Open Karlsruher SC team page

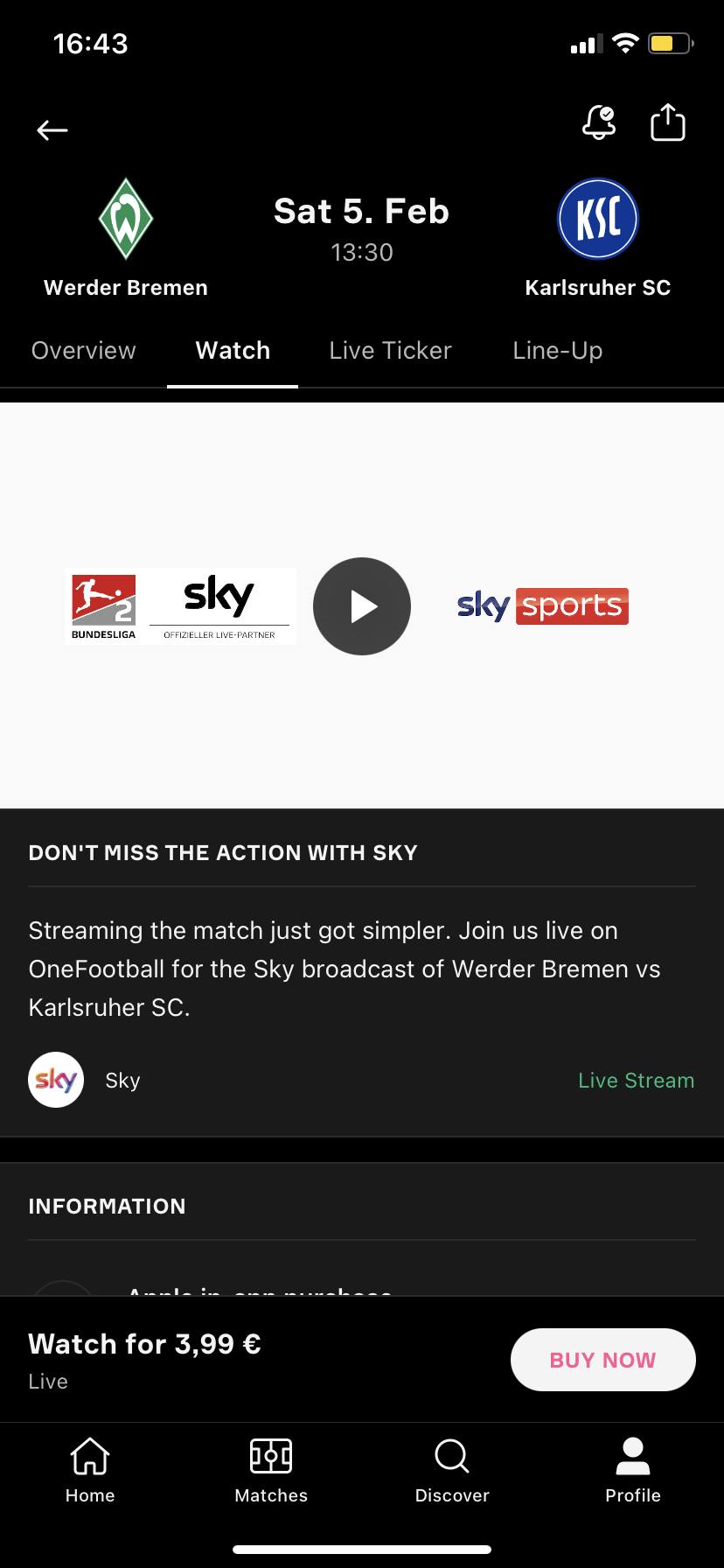pos(598,238)
